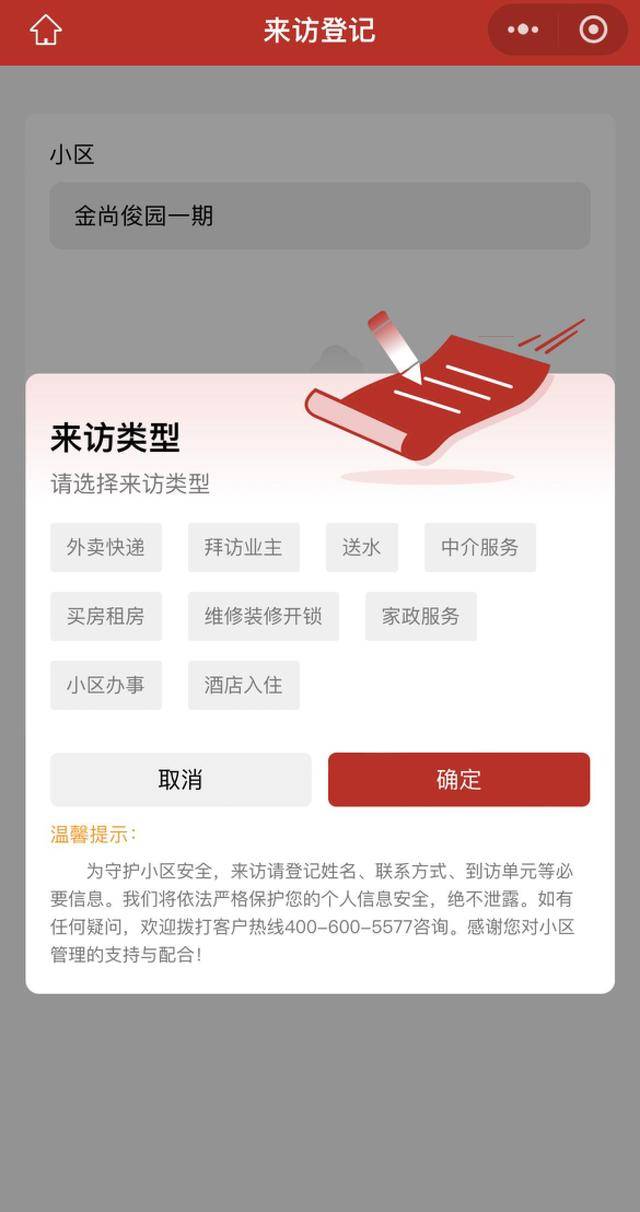
Task: Choose the 小区办事 chip
Action: tap(106, 685)
